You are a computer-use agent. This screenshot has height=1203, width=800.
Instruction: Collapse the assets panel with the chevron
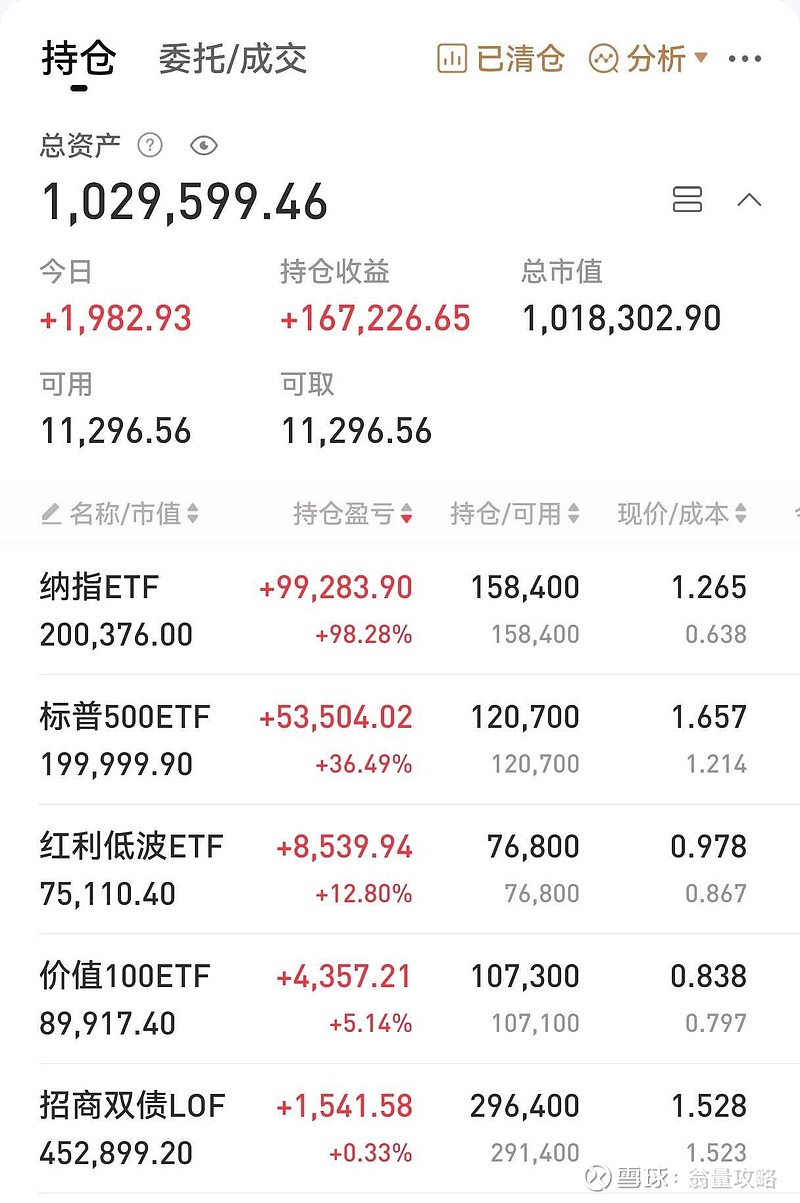click(749, 200)
